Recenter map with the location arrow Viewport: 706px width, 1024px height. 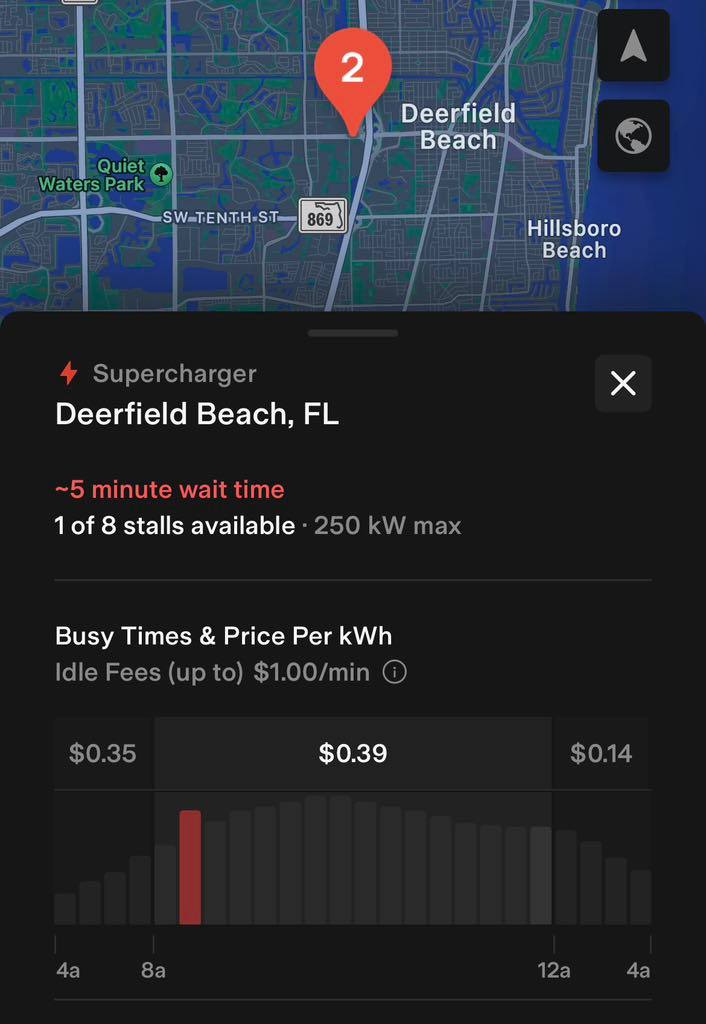tap(633, 47)
